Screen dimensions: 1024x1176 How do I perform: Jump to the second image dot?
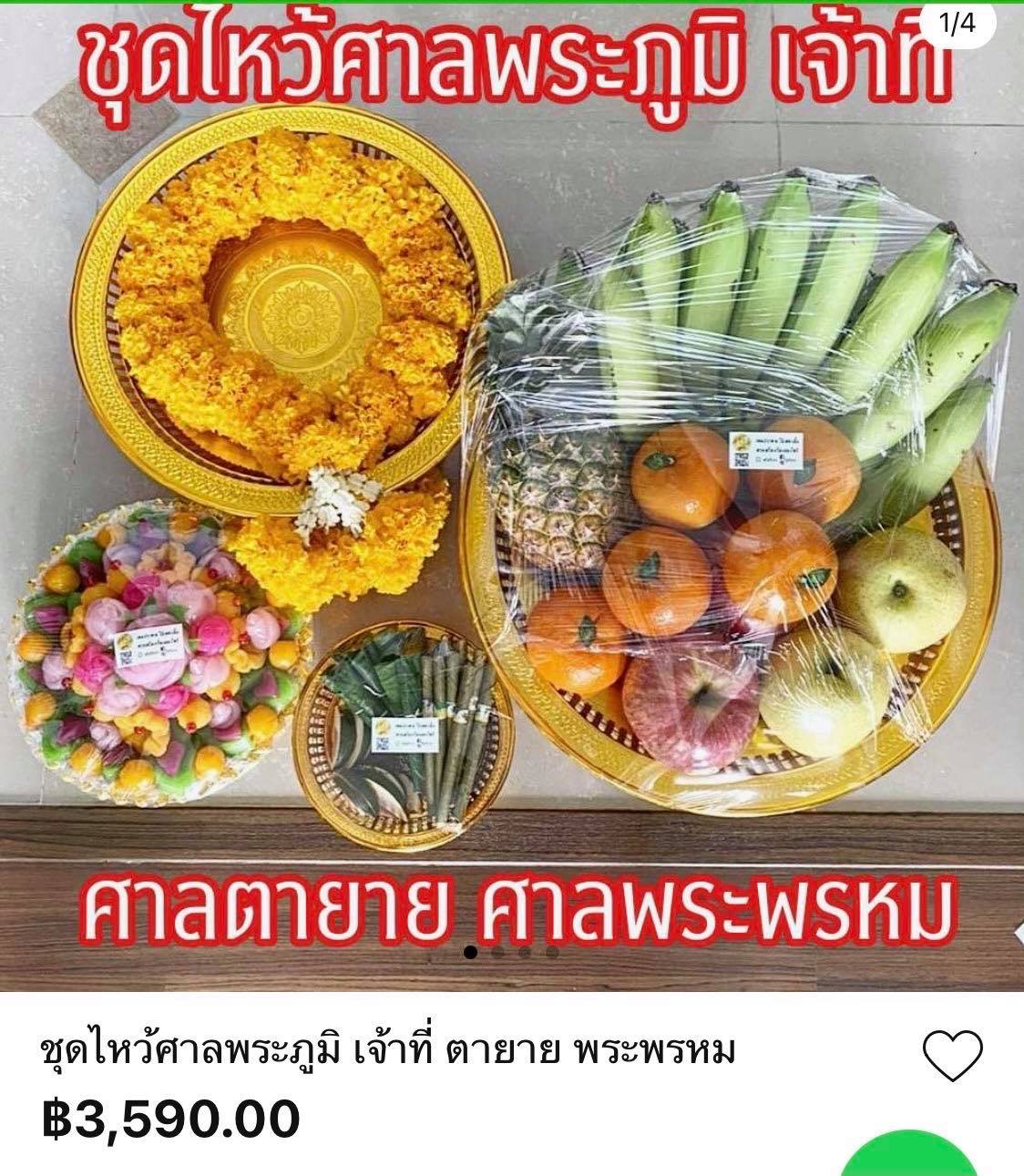point(497,953)
